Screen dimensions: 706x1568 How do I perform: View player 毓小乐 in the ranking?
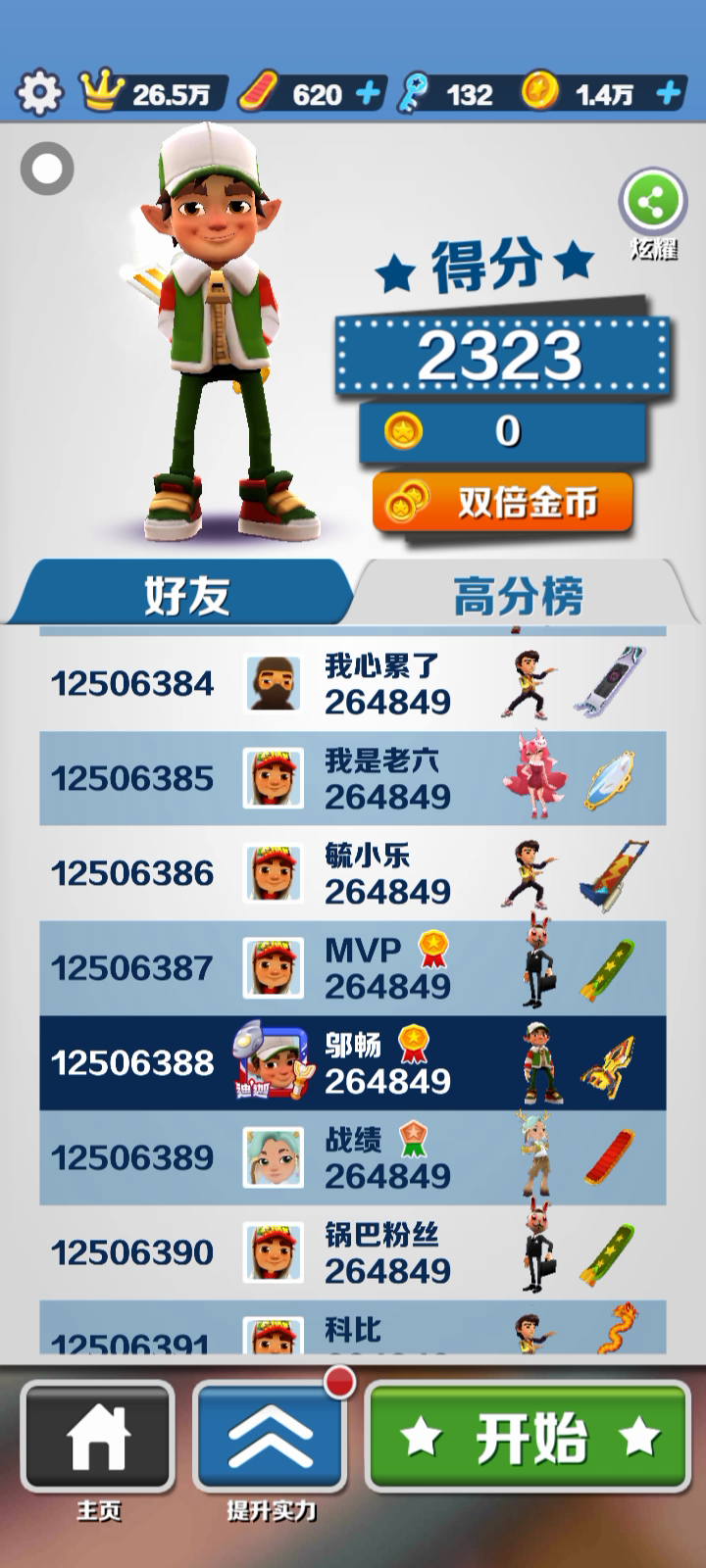click(353, 873)
